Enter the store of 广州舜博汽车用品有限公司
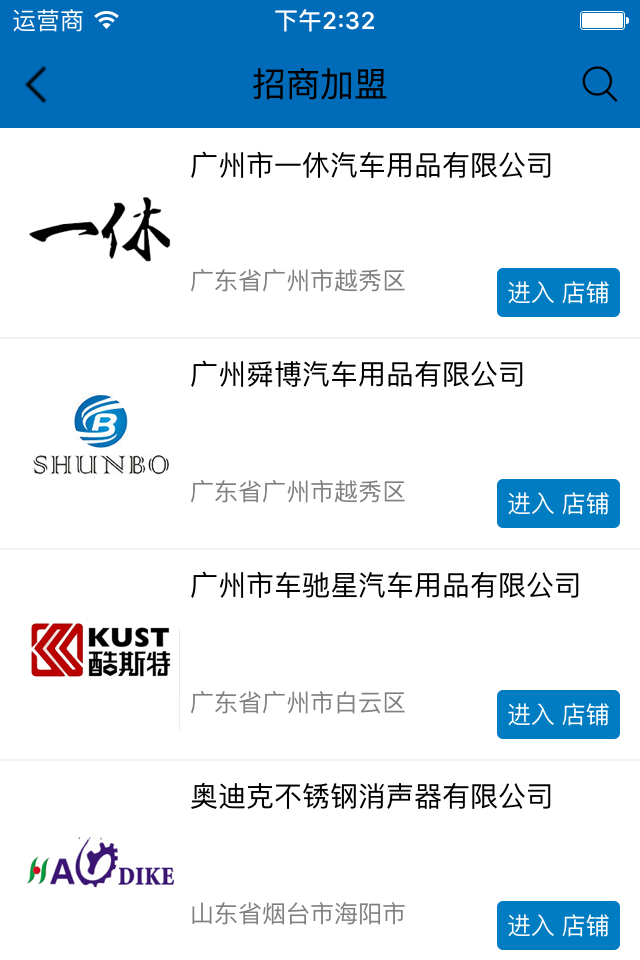640x960 pixels. click(558, 504)
